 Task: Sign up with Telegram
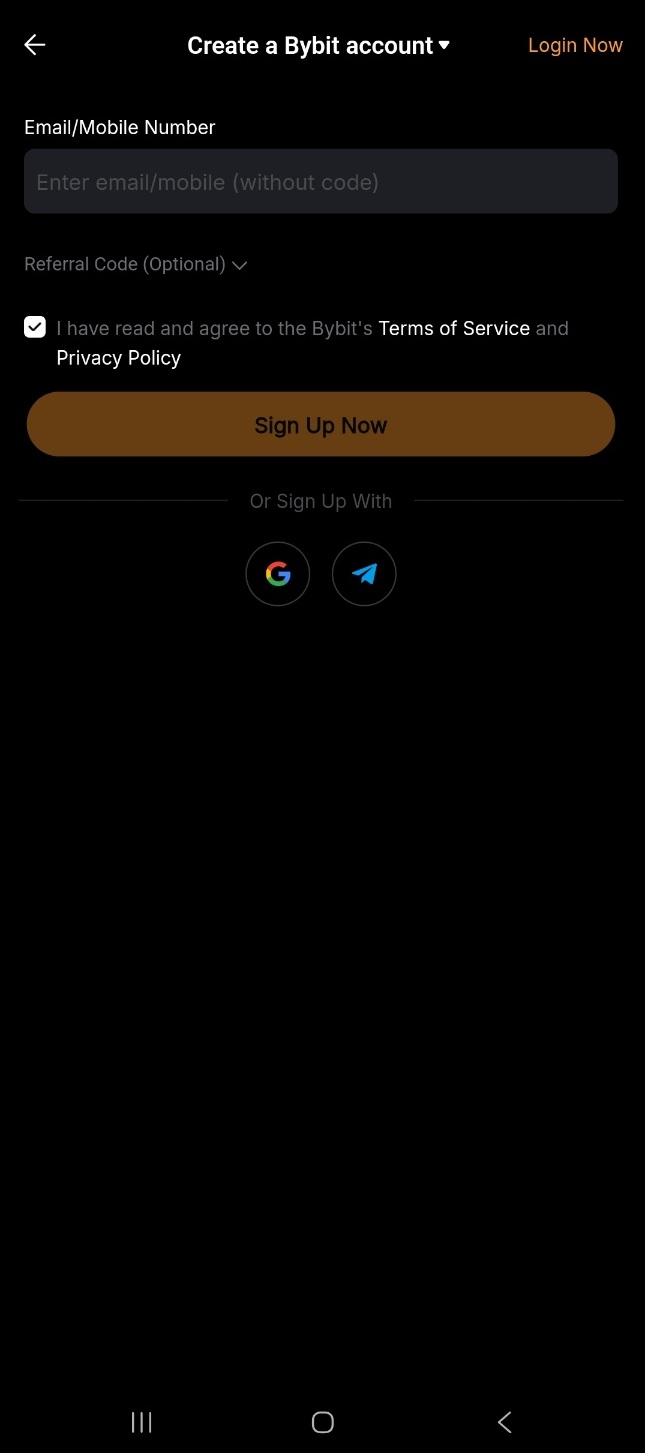click(x=364, y=574)
